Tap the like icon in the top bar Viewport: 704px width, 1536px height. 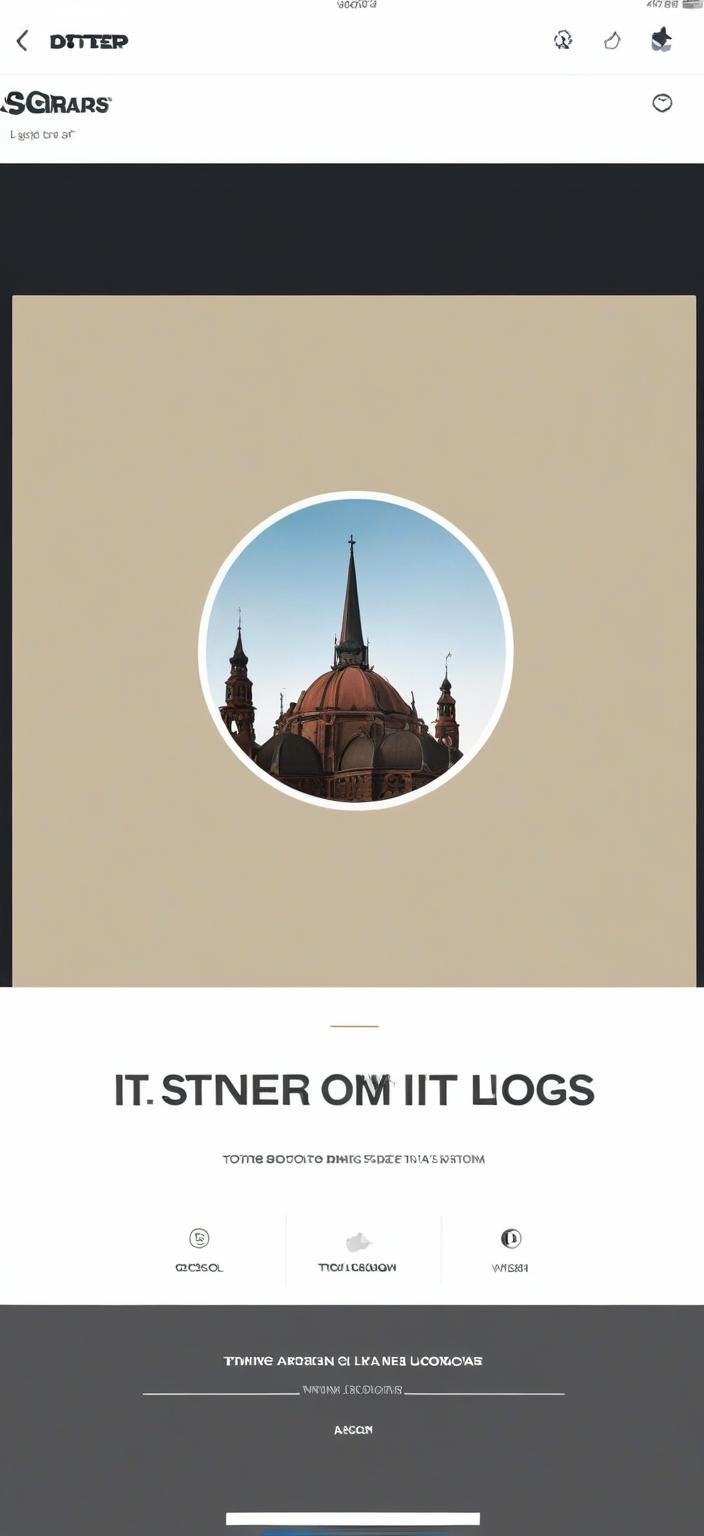612,41
